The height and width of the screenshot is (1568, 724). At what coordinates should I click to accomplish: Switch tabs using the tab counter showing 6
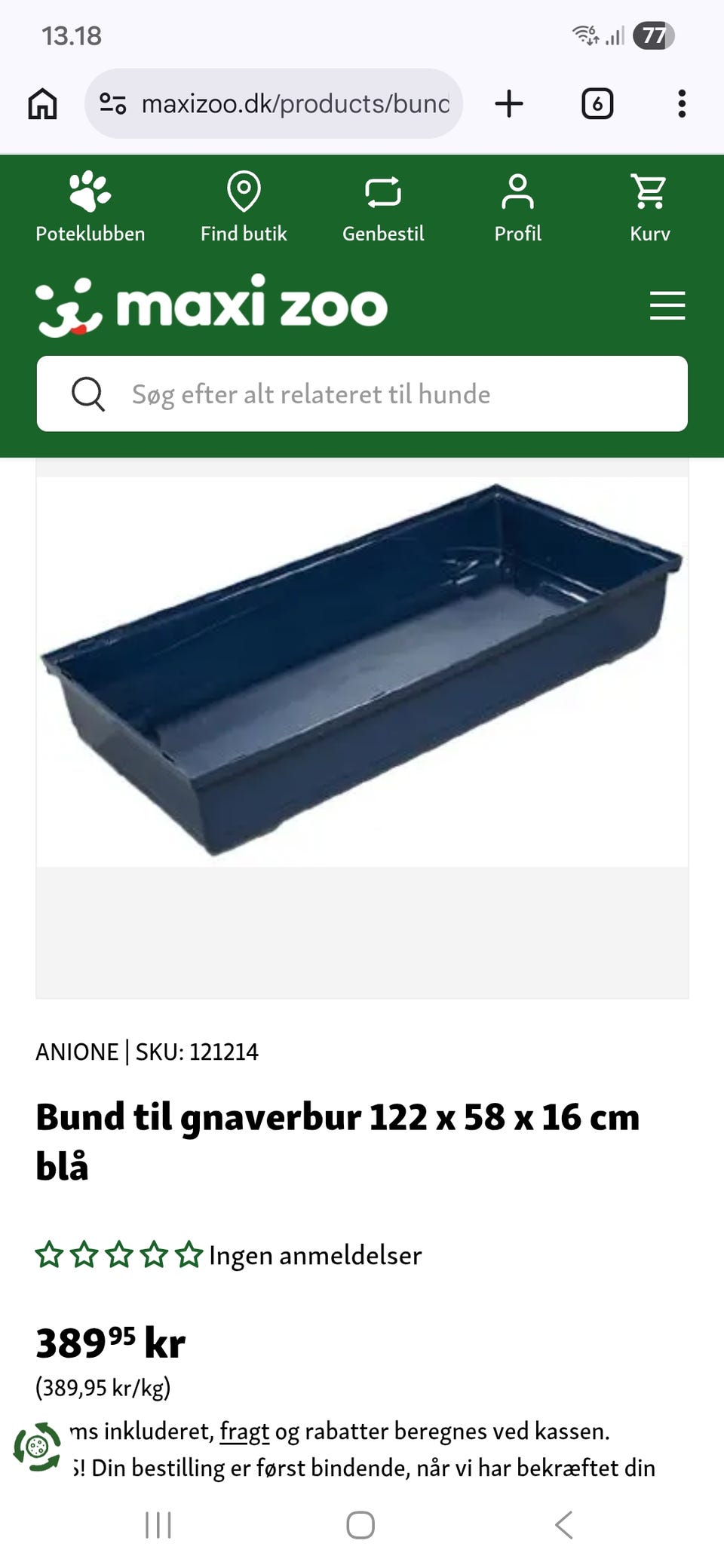(x=597, y=103)
